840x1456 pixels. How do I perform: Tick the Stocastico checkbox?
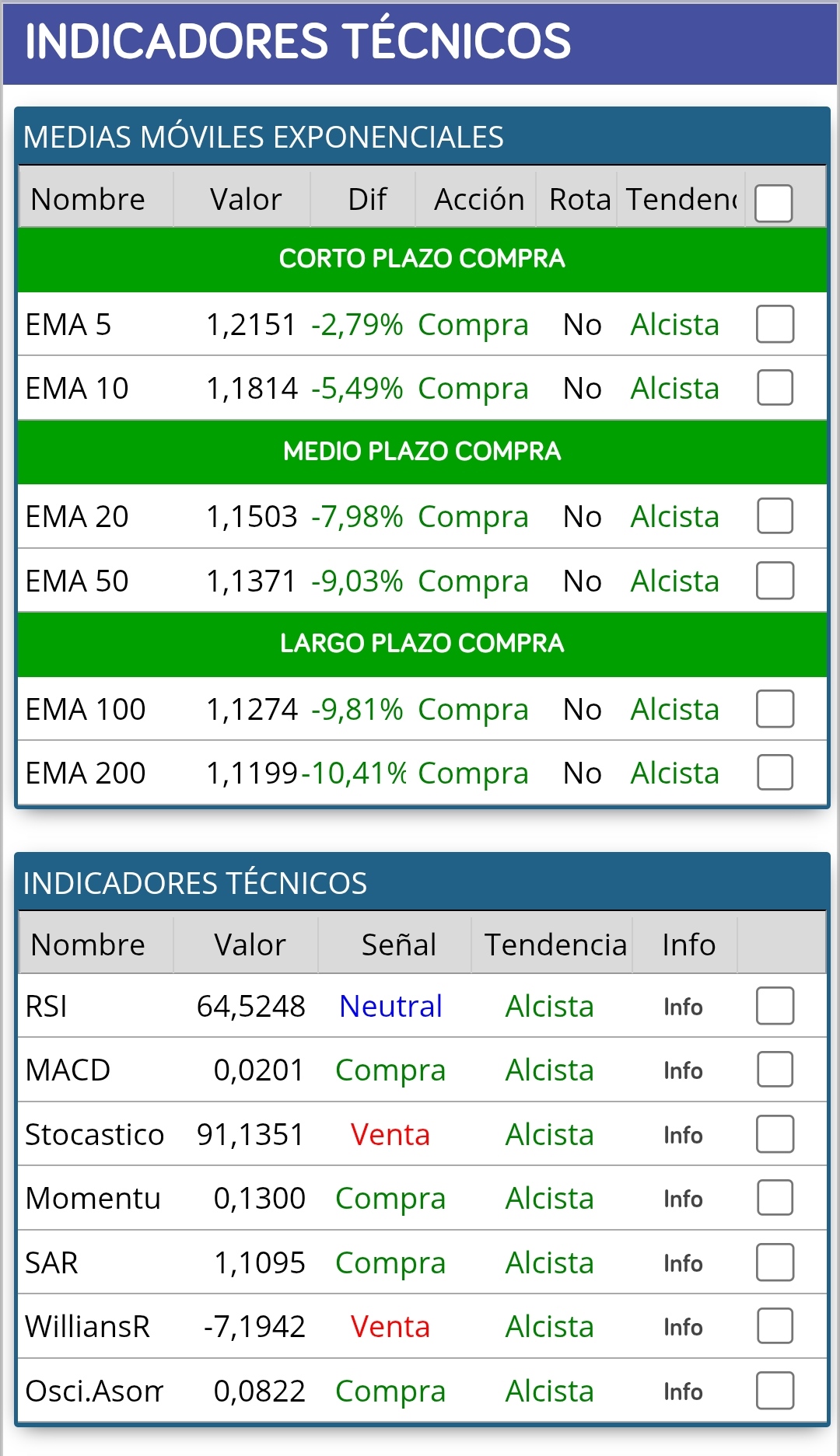[775, 1134]
